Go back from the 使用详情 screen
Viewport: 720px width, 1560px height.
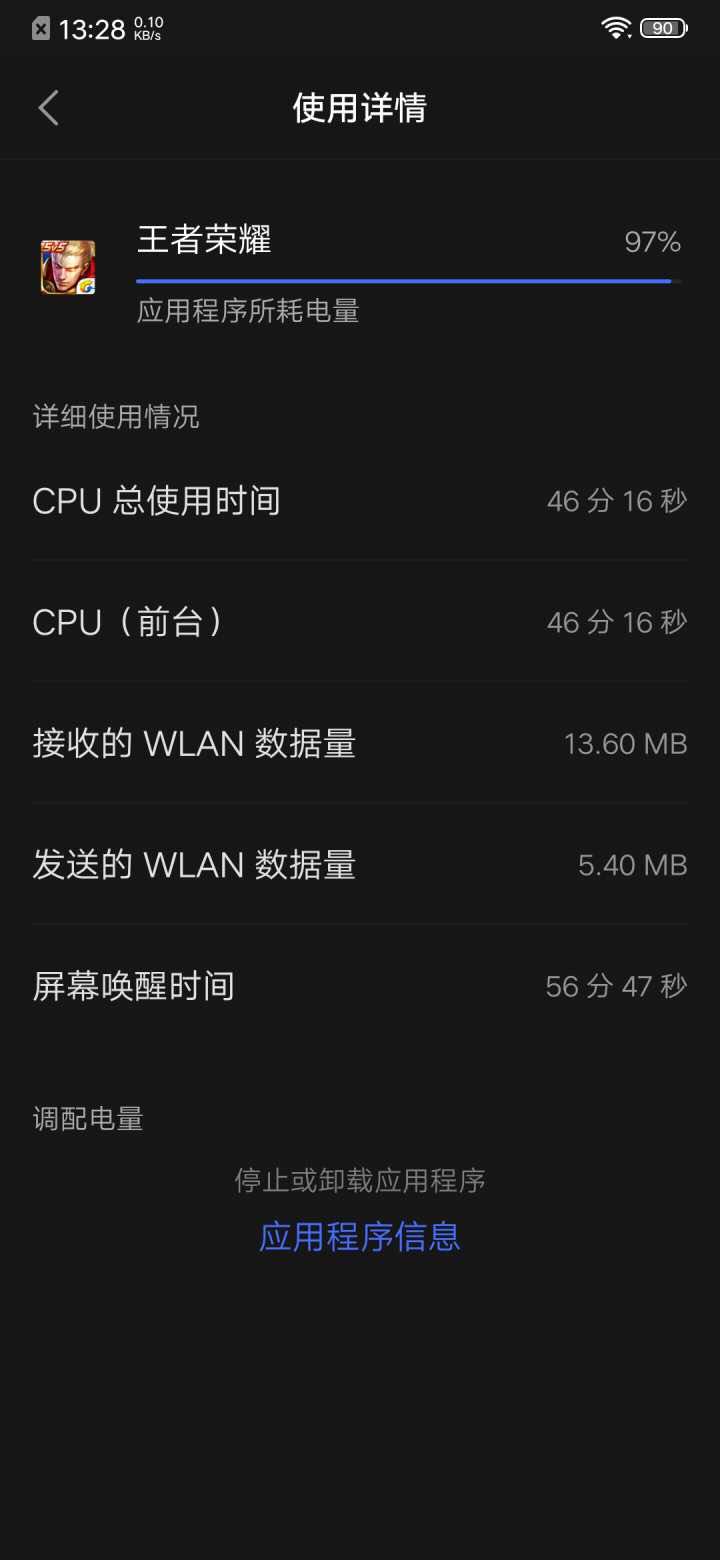(49, 108)
